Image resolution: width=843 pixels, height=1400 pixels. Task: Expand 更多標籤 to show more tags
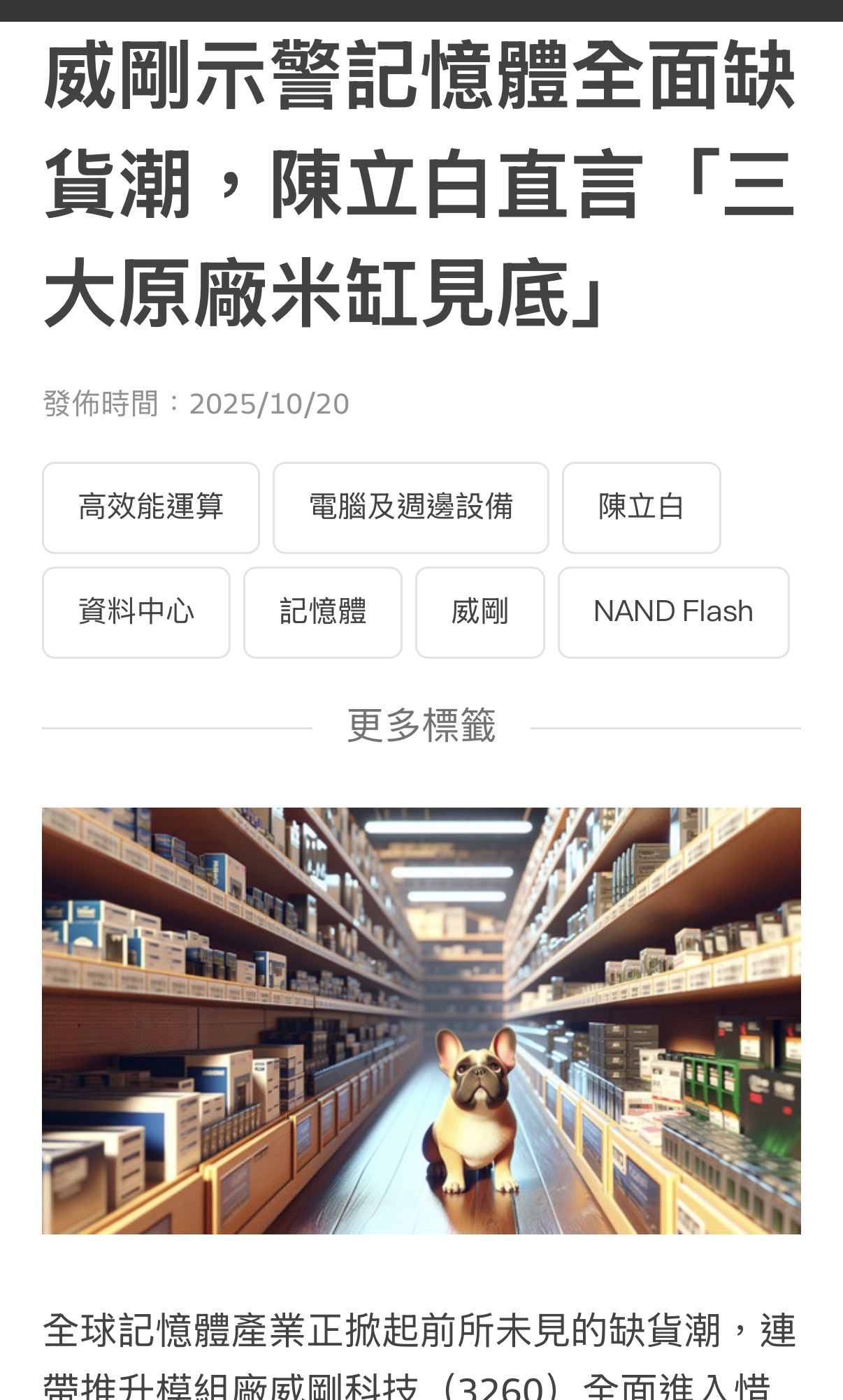click(421, 727)
